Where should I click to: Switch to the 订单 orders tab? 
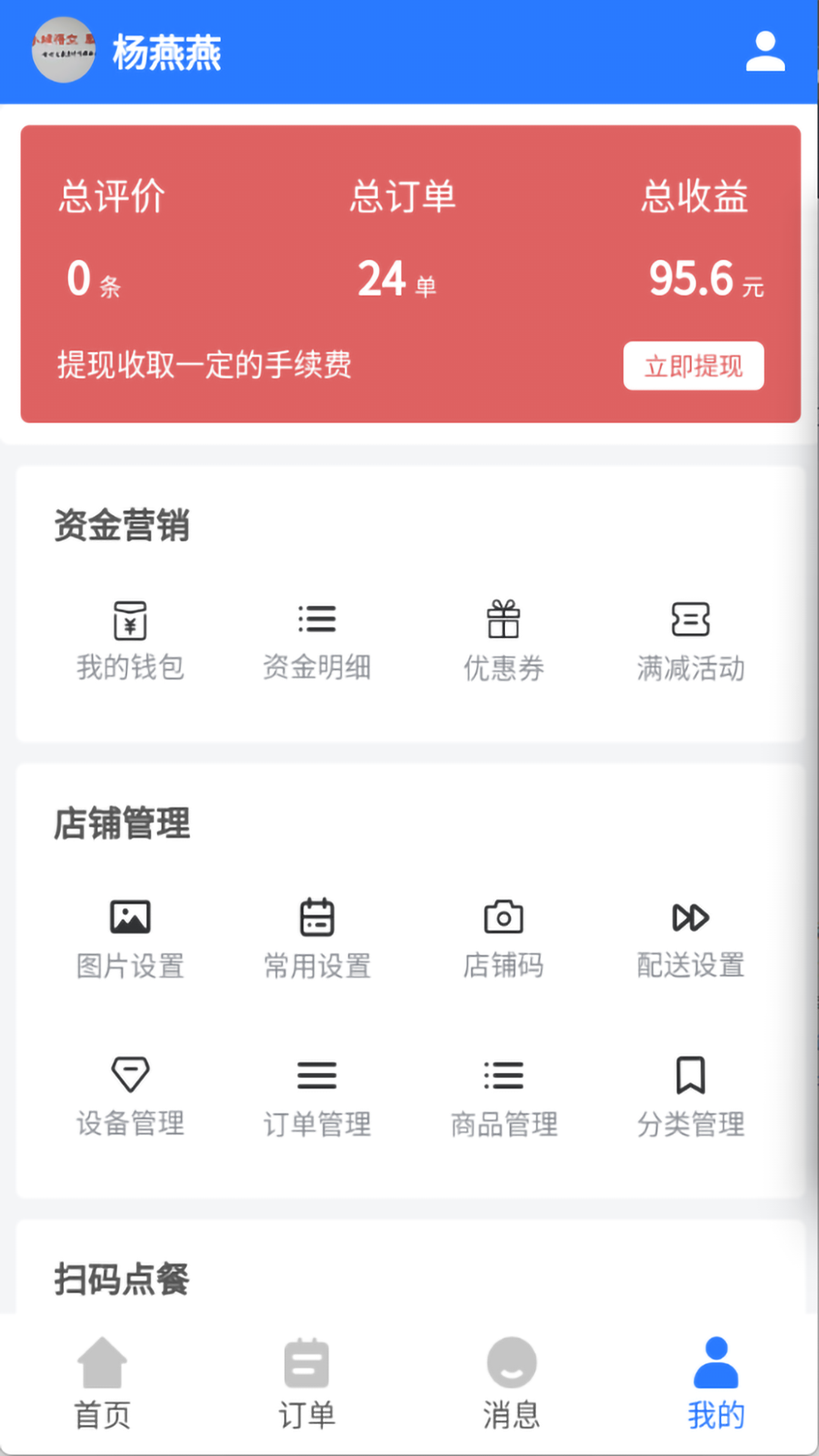pos(306,1383)
